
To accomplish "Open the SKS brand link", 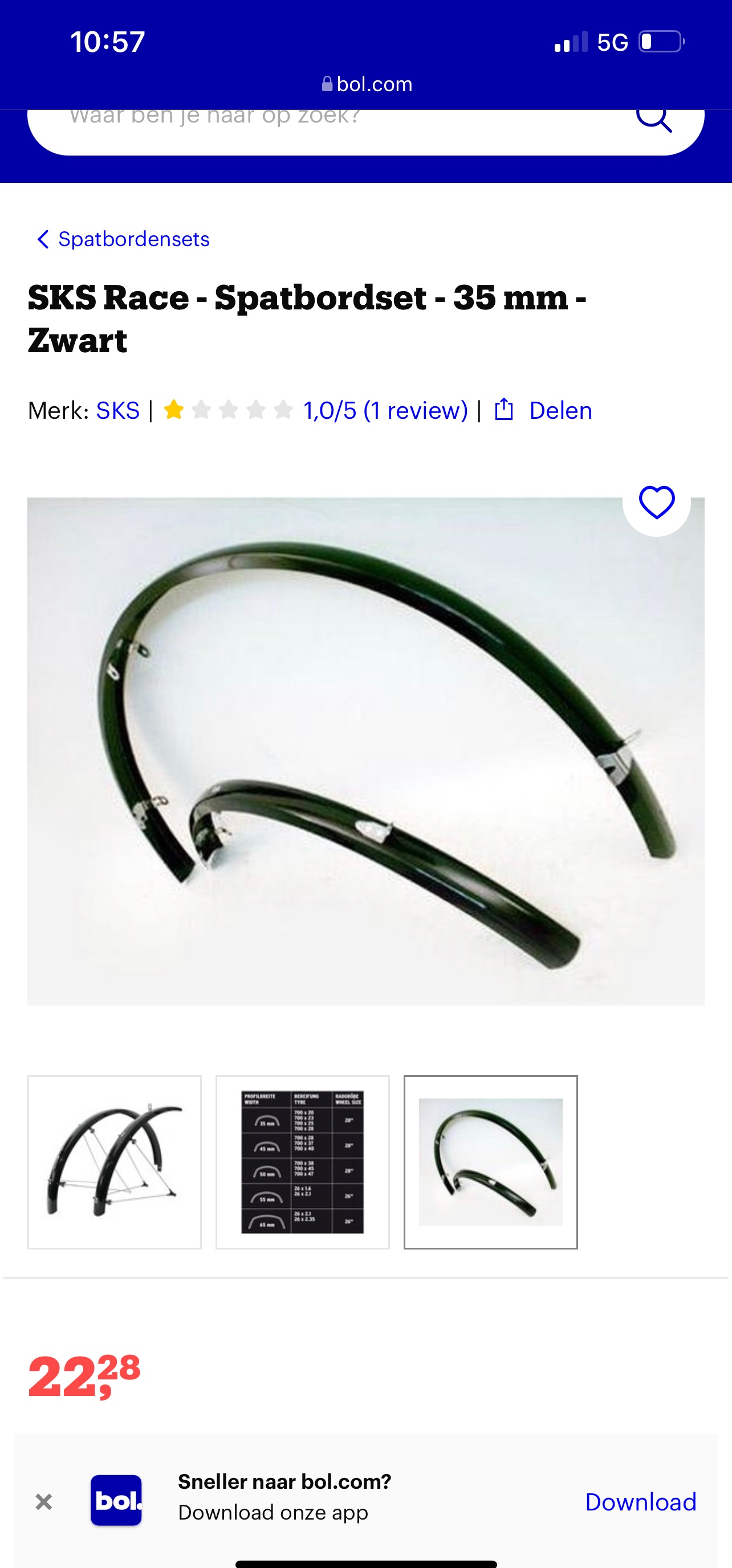I will 117,411.
